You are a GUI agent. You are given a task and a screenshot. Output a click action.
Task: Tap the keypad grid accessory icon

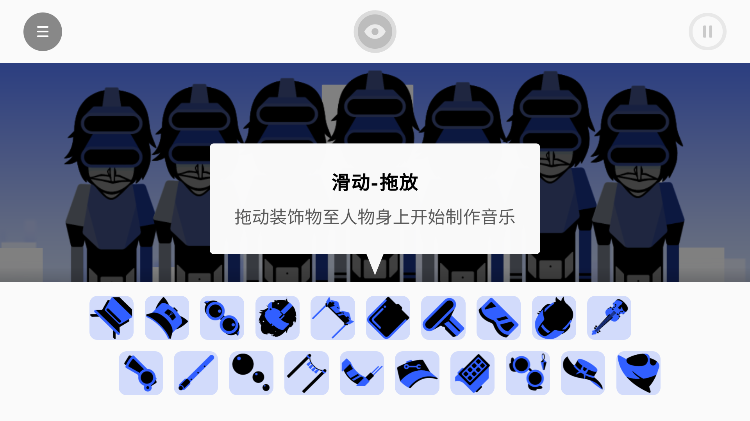pos(472,373)
